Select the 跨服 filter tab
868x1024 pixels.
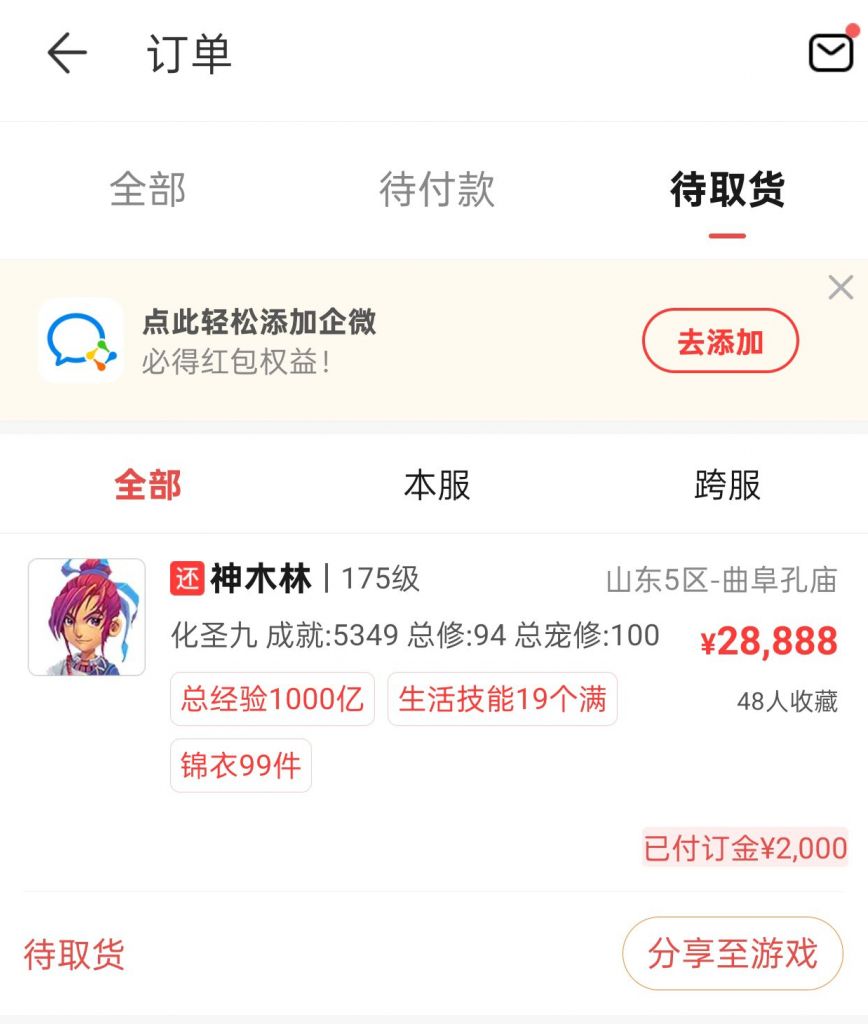point(726,484)
